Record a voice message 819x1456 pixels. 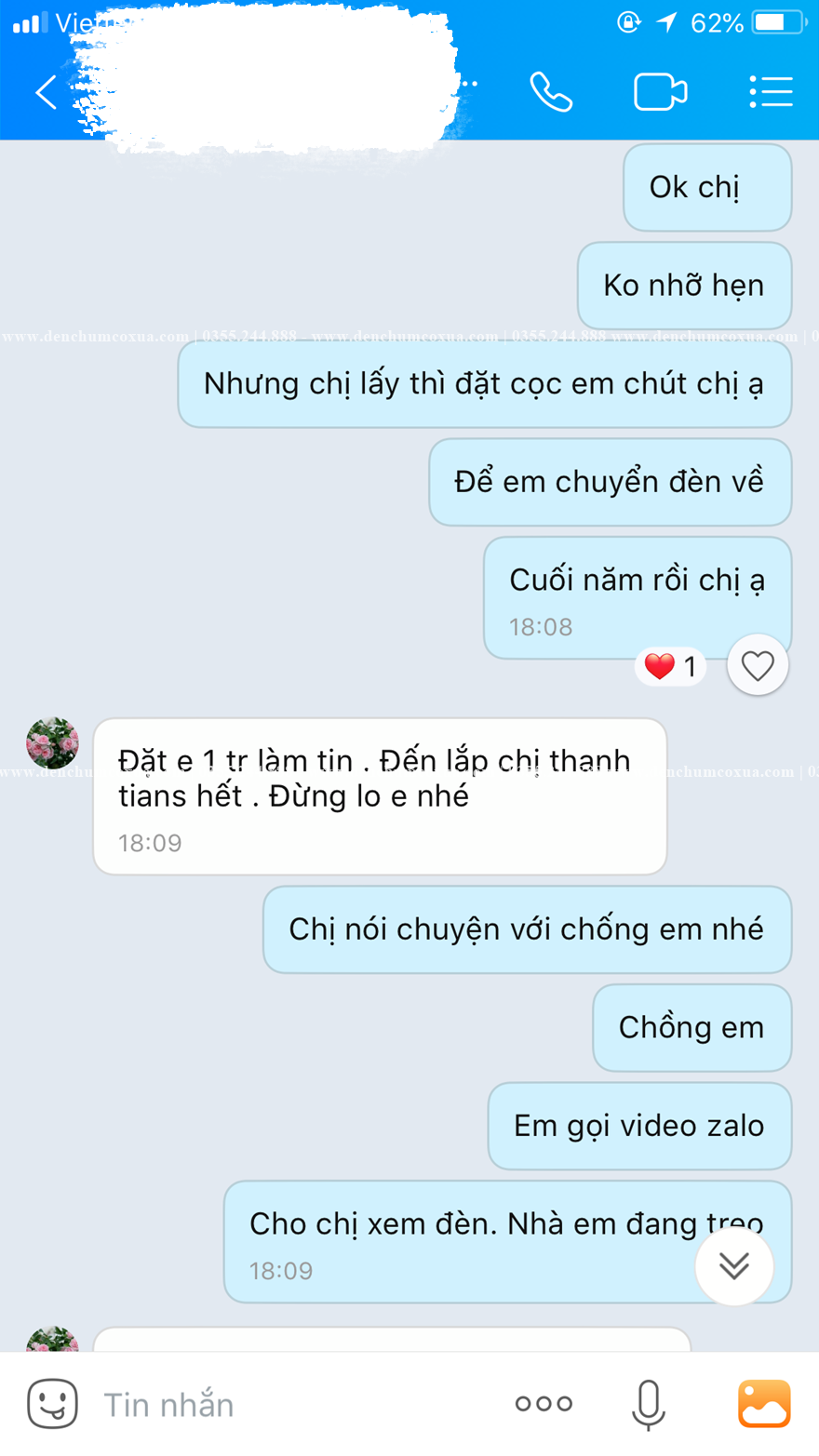pos(649,1404)
